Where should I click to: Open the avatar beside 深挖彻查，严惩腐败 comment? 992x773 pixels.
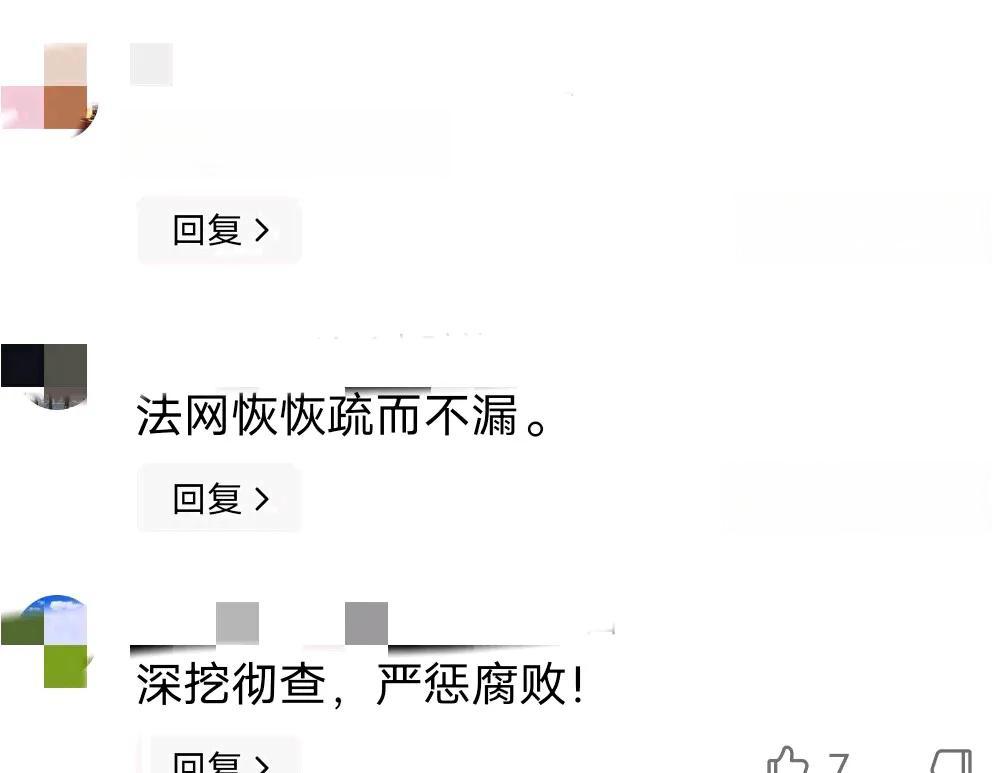click(x=45, y=640)
